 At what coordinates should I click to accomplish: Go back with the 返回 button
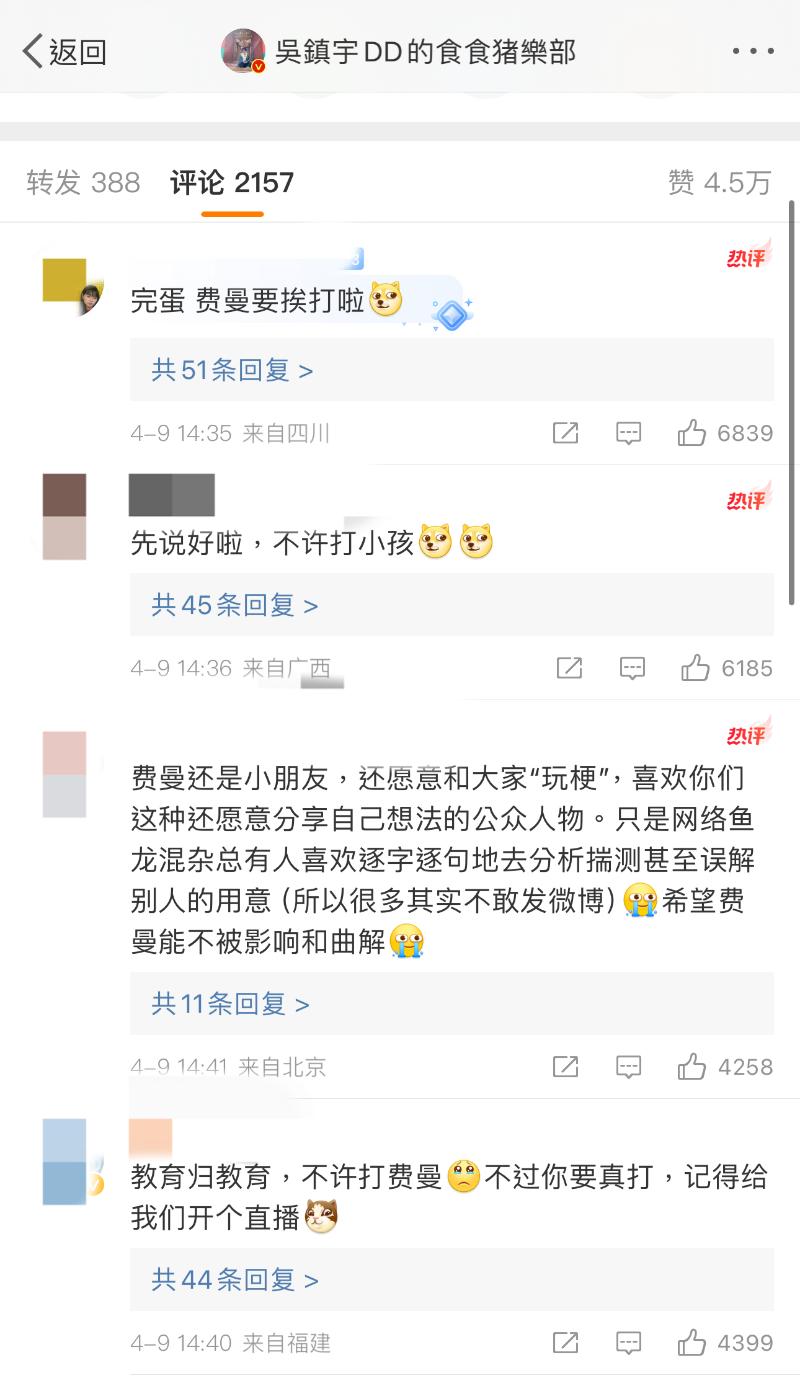click(x=64, y=51)
